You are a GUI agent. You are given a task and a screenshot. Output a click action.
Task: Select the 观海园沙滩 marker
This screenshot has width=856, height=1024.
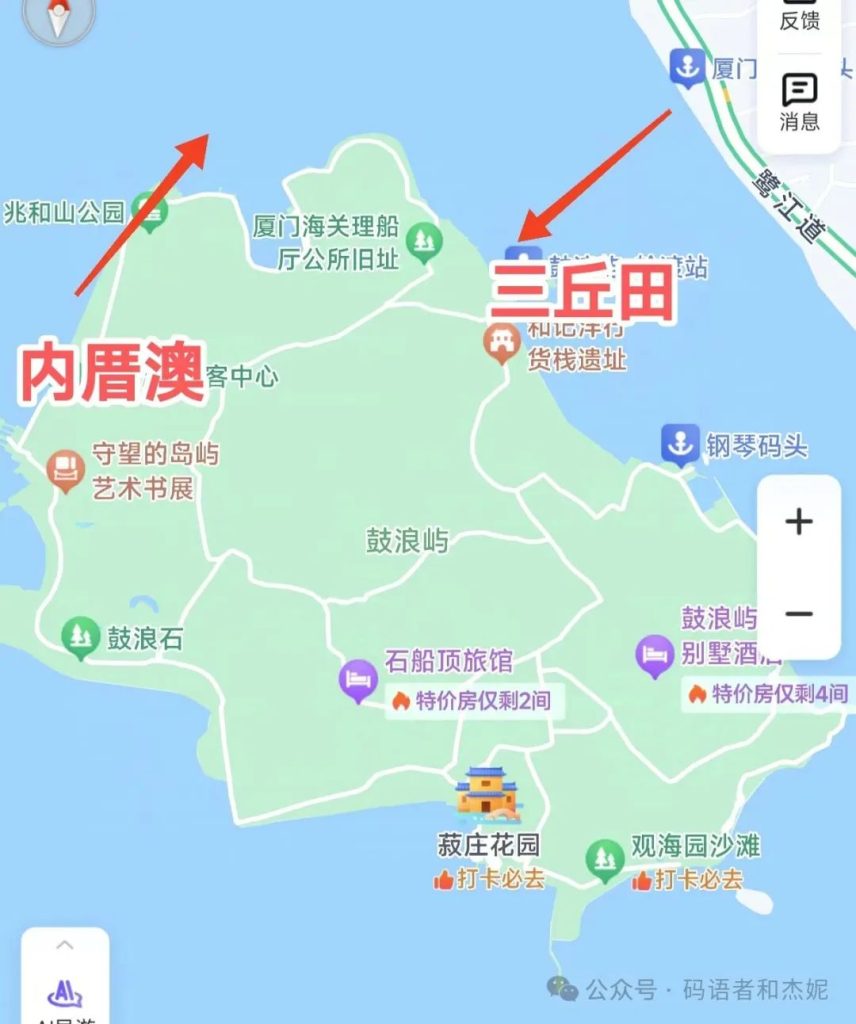click(604, 859)
